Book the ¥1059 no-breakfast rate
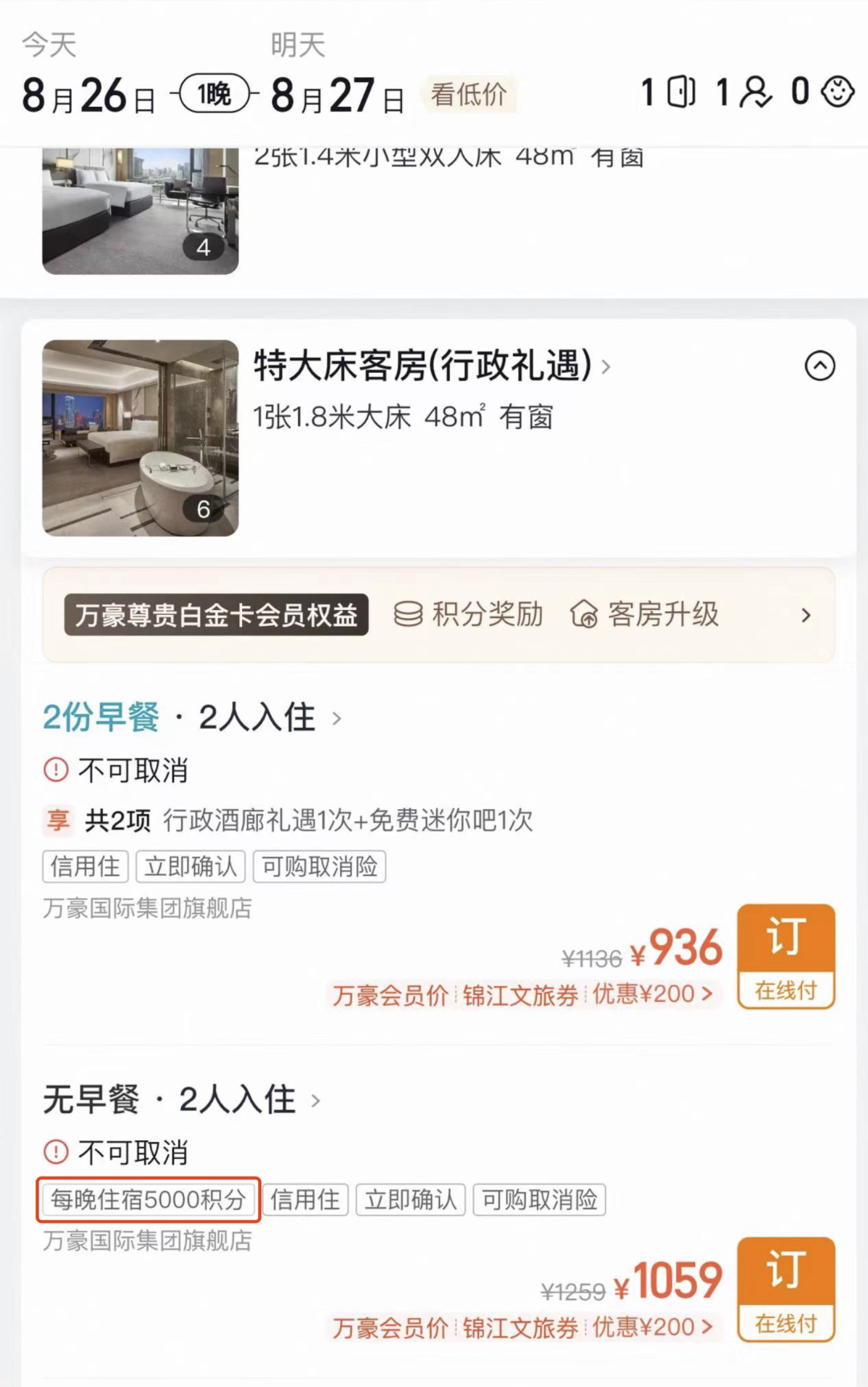868x1387 pixels. coord(785,1289)
